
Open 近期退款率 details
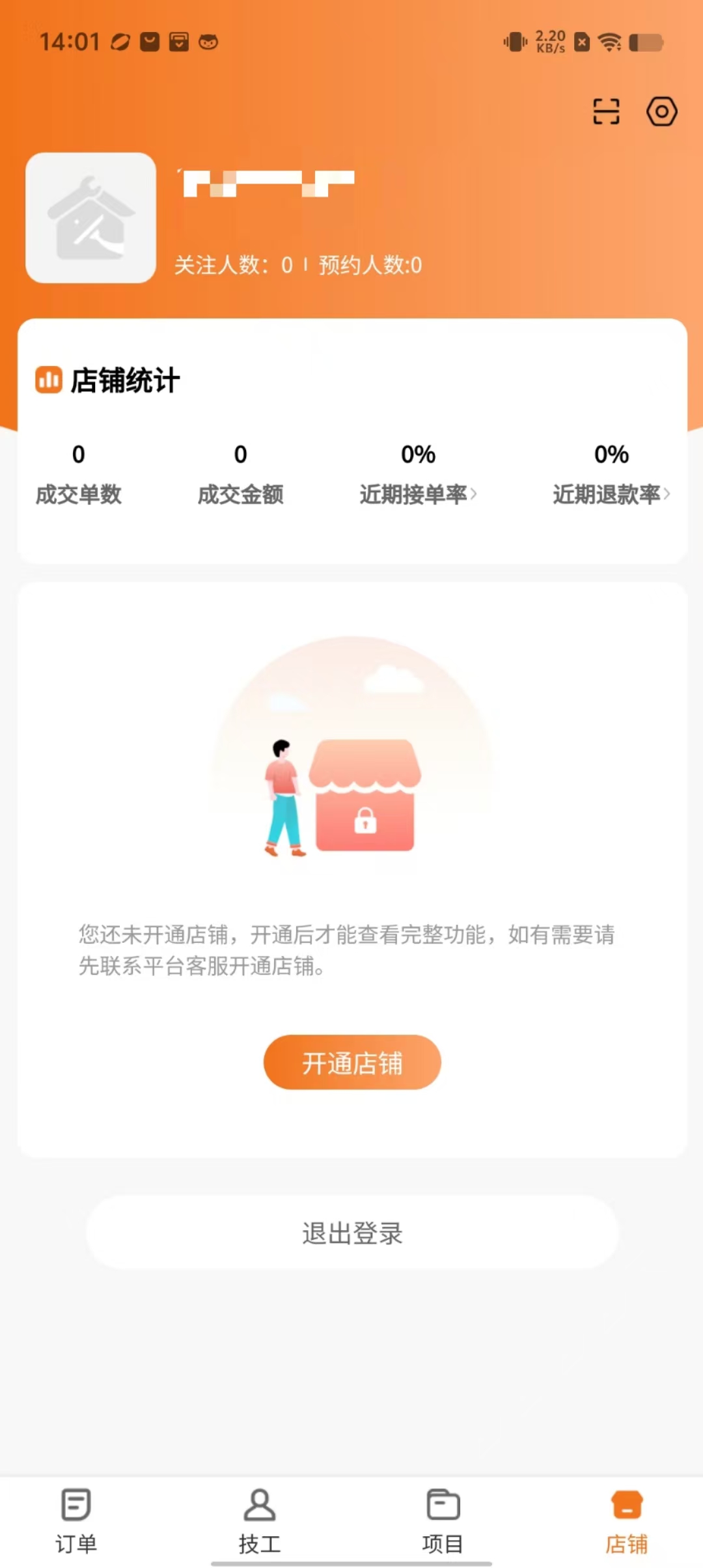click(x=611, y=494)
